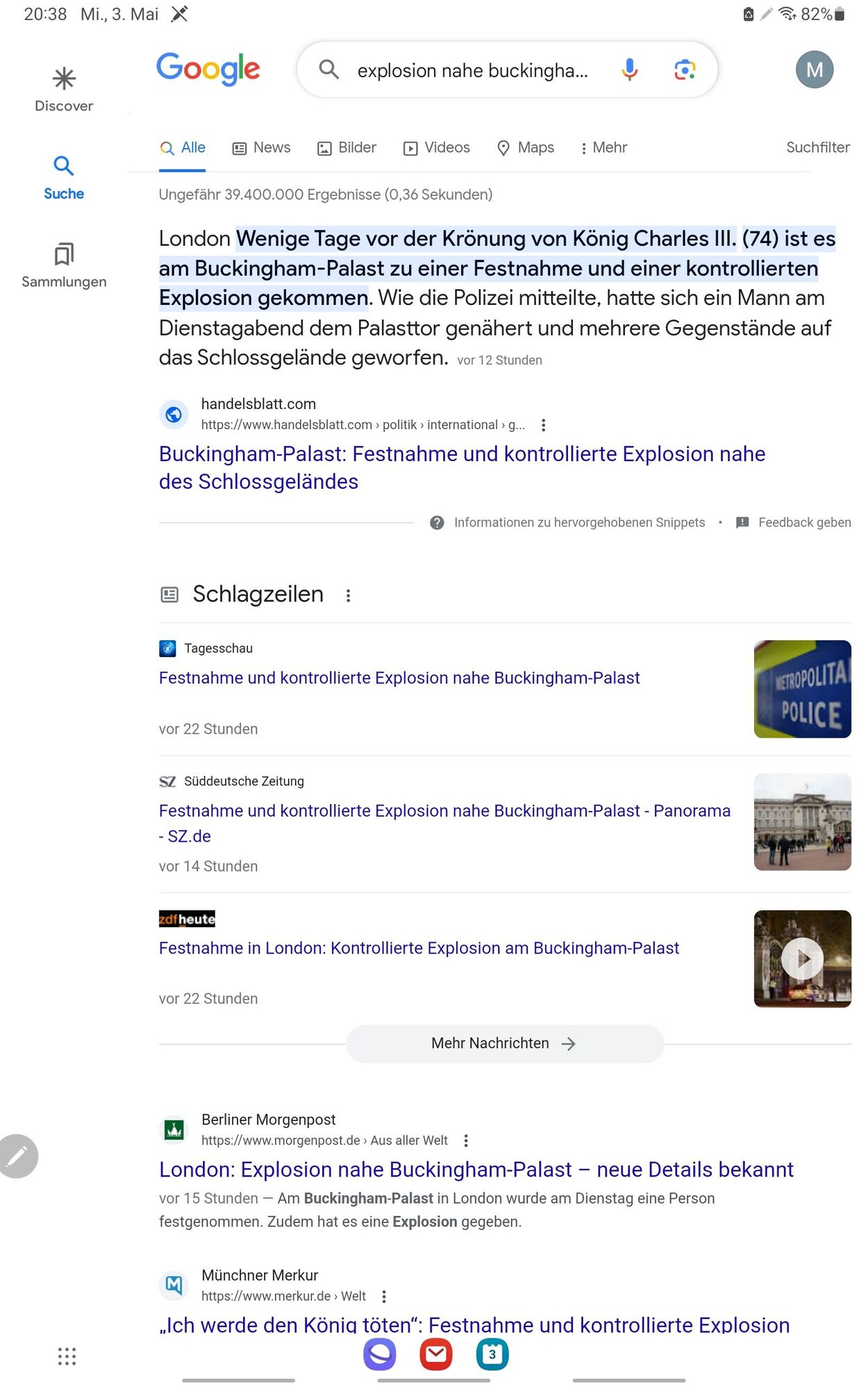The height and width of the screenshot is (1389, 868).
Task: Start voice search with the microphone
Action: pyautogui.click(x=629, y=69)
